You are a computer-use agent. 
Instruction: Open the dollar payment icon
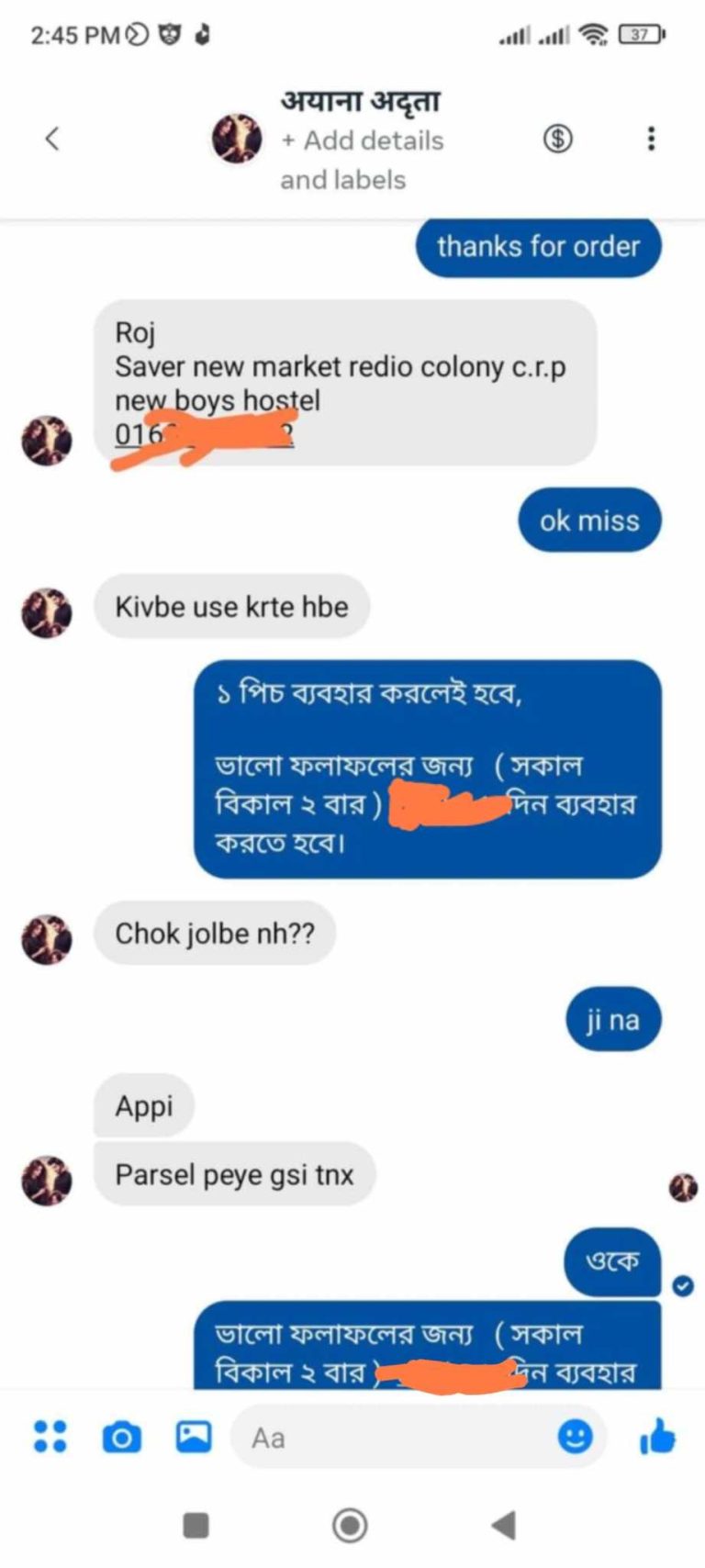point(557,139)
